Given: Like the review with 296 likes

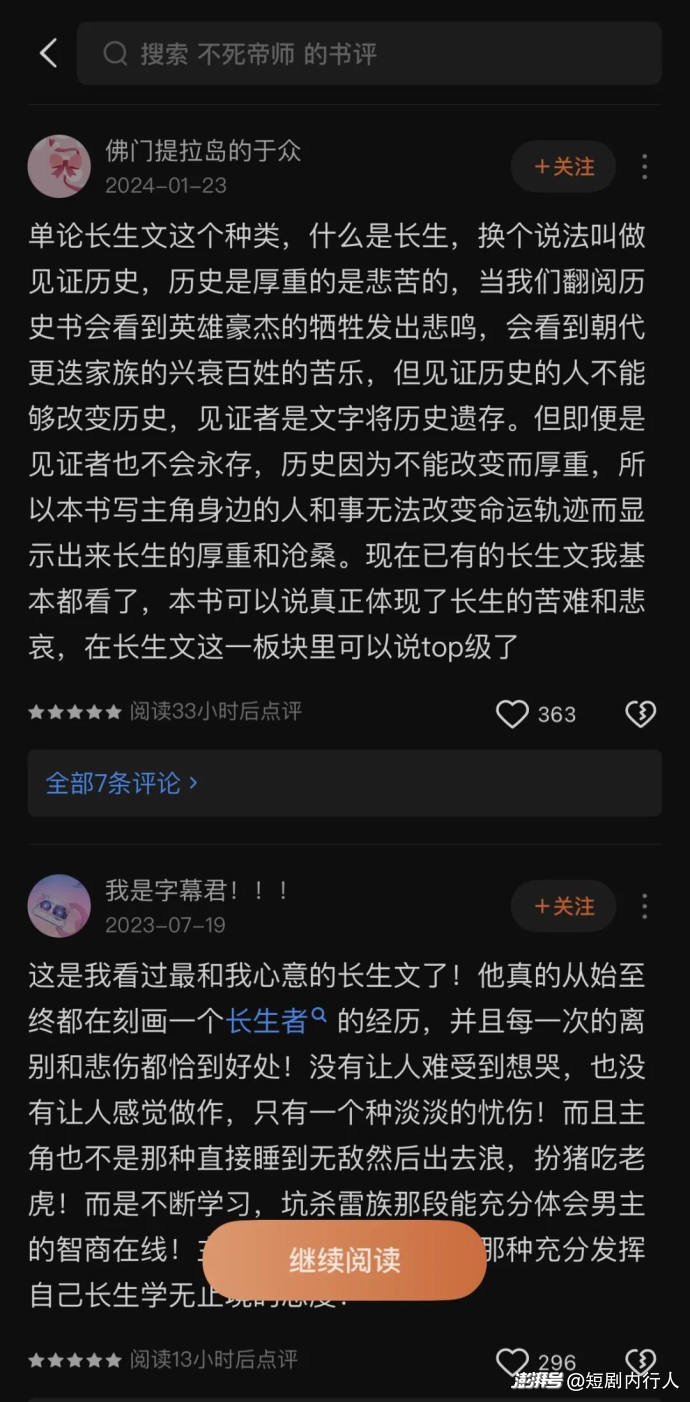Looking at the screenshot, I should pyautogui.click(x=513, y=1360).
